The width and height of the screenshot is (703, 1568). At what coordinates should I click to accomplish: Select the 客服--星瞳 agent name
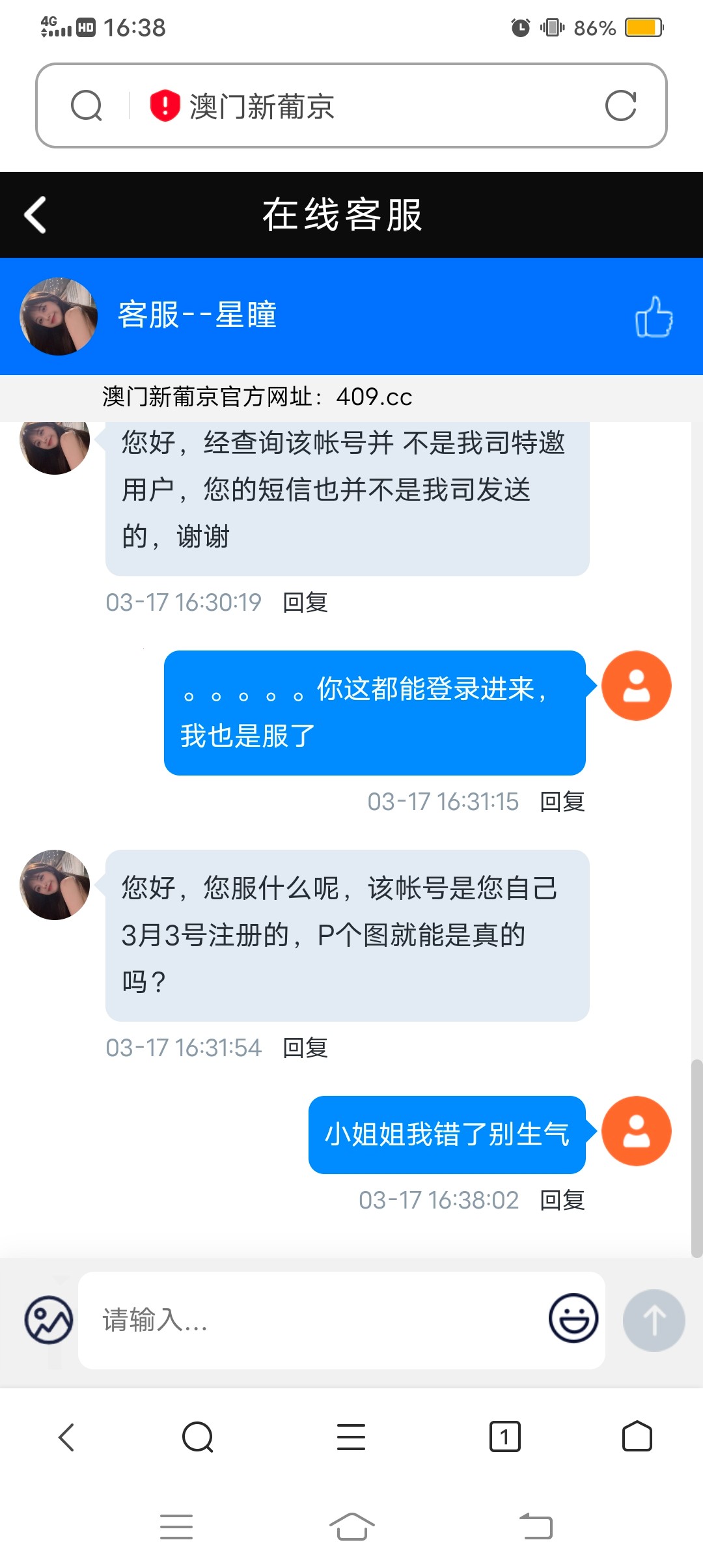(197, 317)
